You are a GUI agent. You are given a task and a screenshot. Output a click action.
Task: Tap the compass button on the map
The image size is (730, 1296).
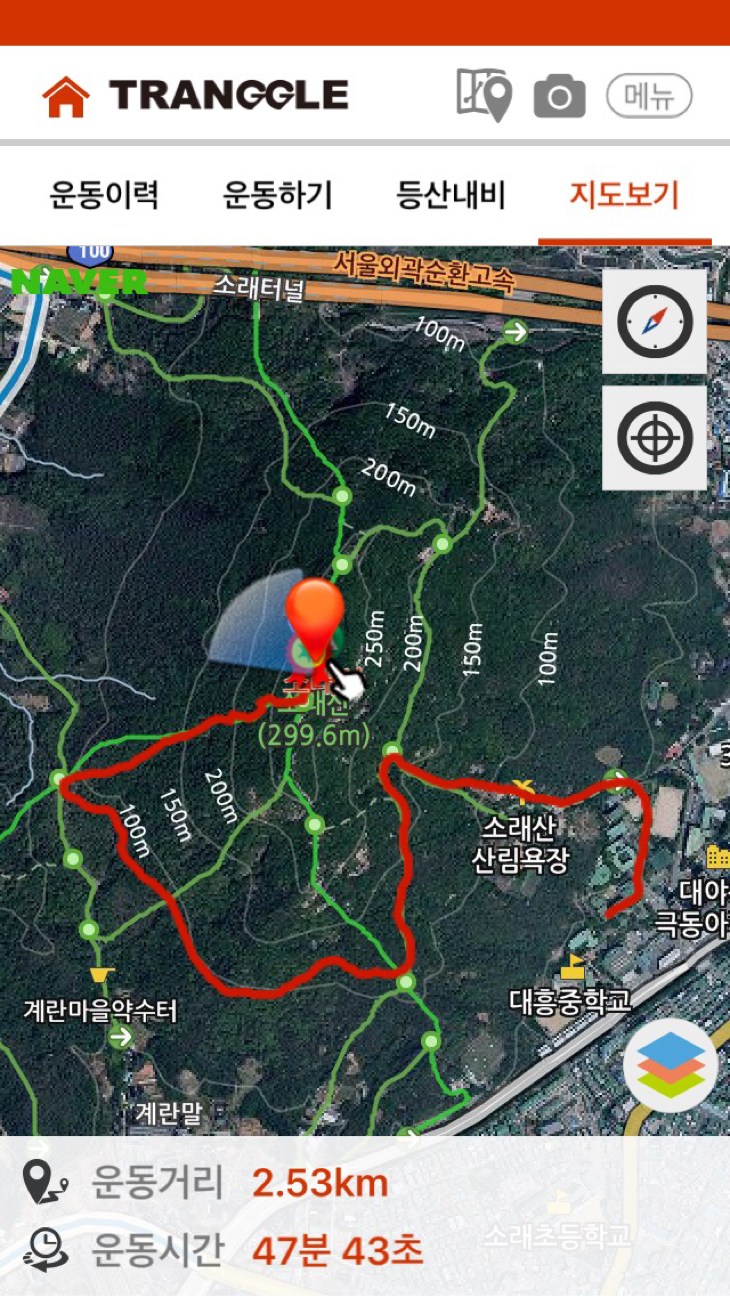click(654, 322)
